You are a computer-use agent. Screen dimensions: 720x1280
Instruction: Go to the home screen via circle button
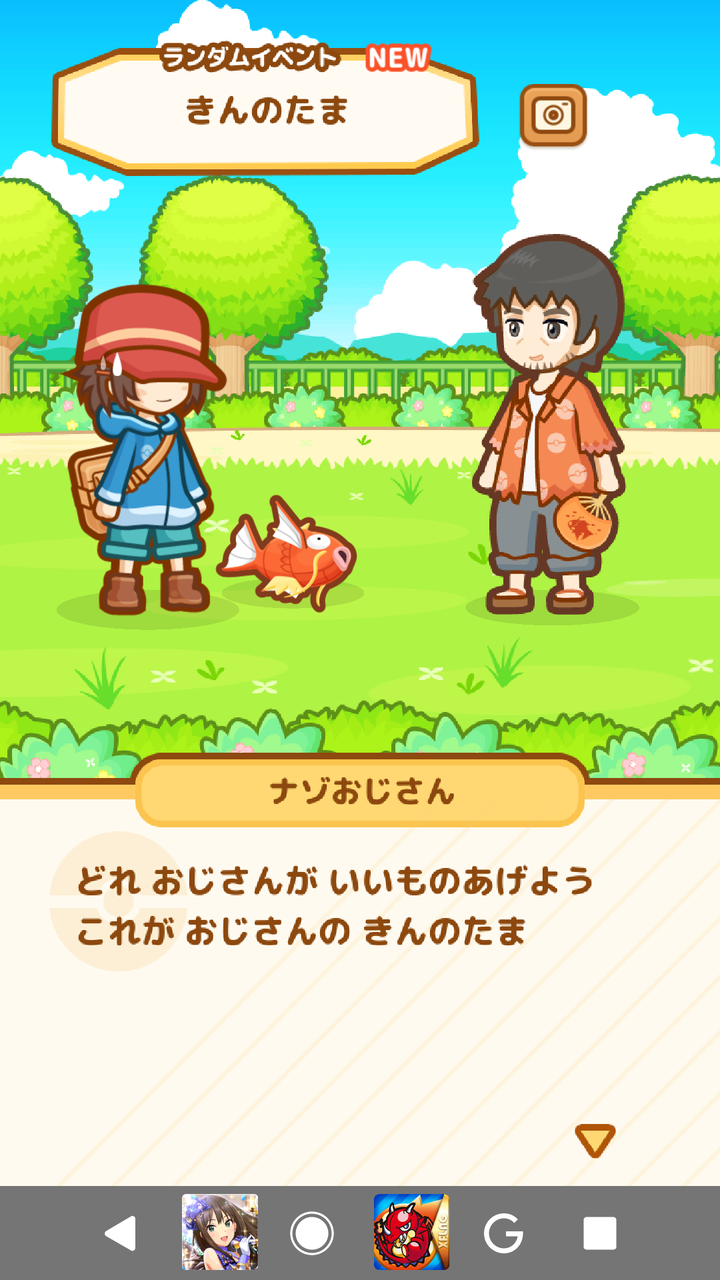[312, 1233]
